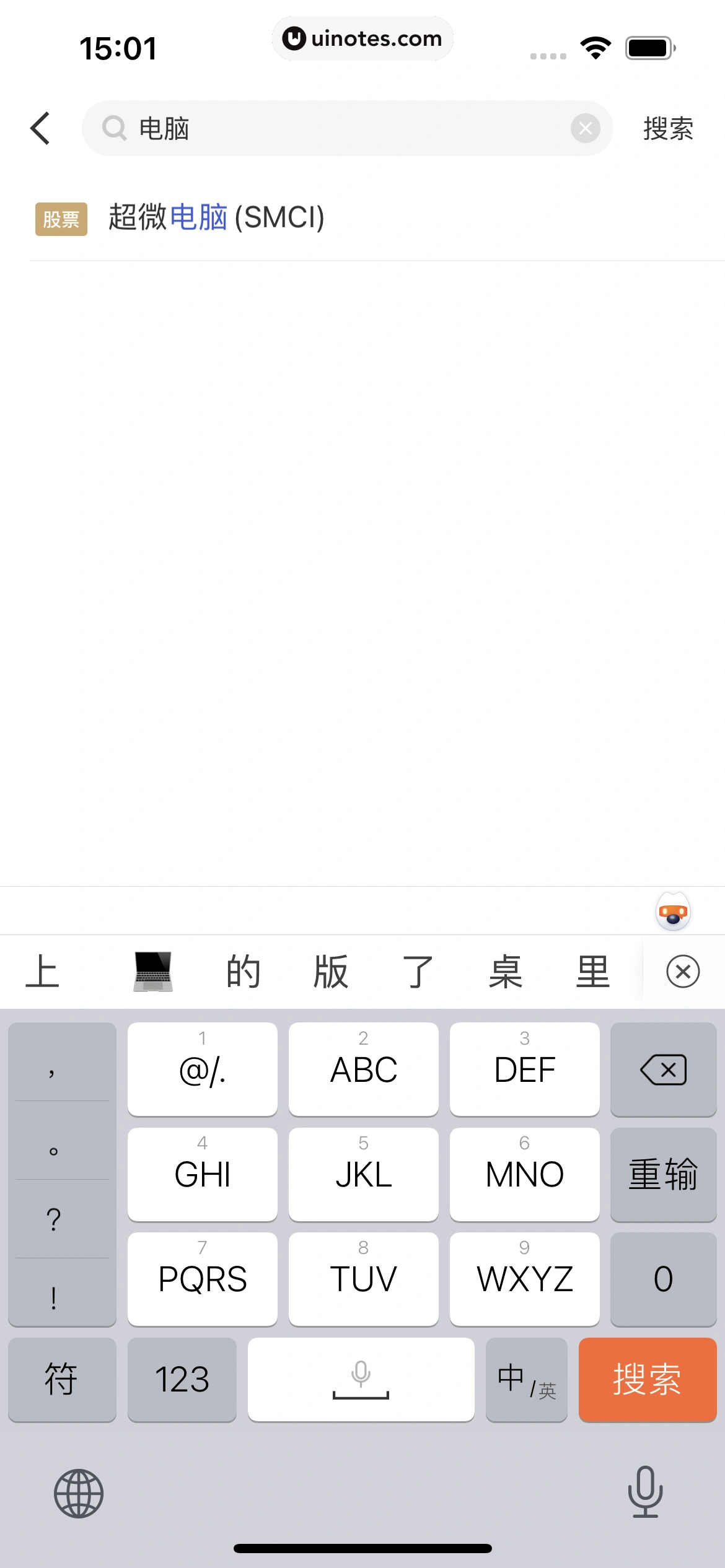Close the keyboard candidate suggestion bar
This screenshot has width=725, height=1568.
(683, 971)
